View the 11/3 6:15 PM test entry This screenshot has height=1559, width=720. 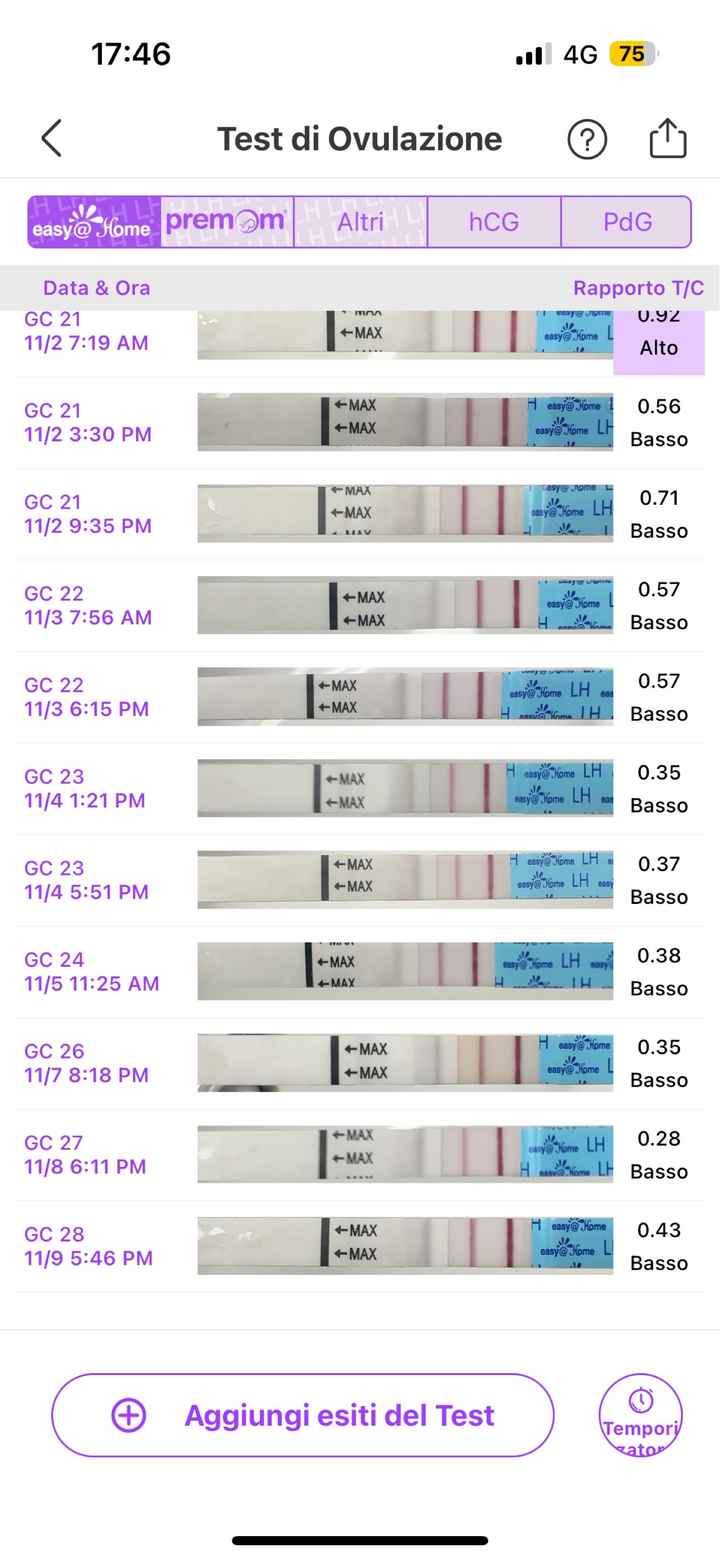click(x=360, y=697)
